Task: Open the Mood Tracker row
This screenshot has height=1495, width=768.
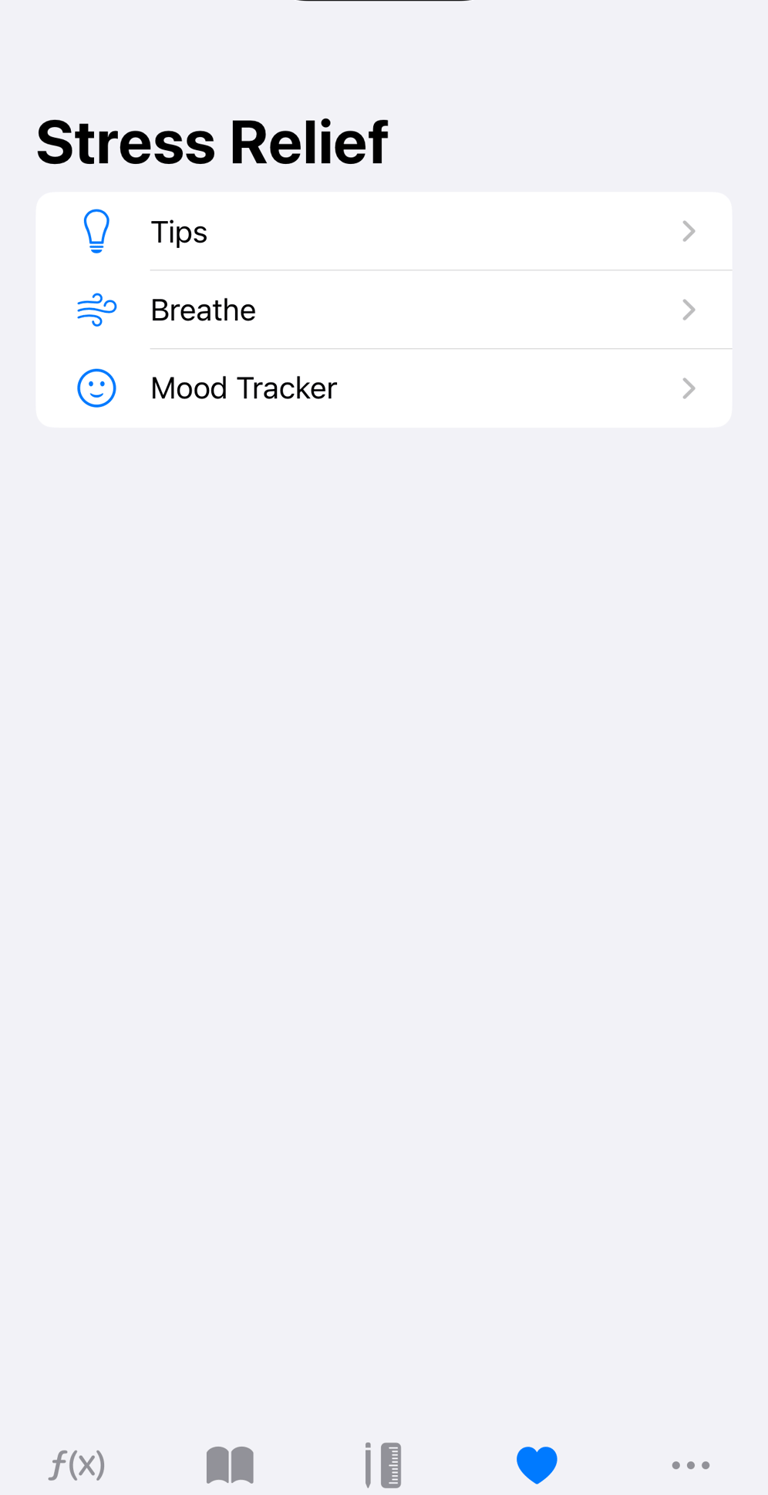Action: [x=383, y=388]
